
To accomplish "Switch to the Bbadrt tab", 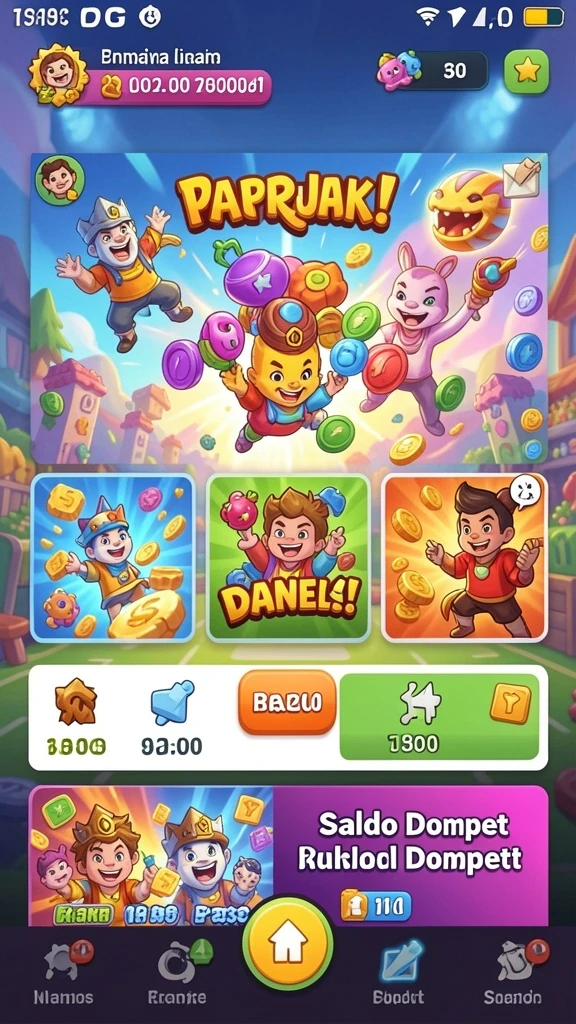I will [398, 972].
